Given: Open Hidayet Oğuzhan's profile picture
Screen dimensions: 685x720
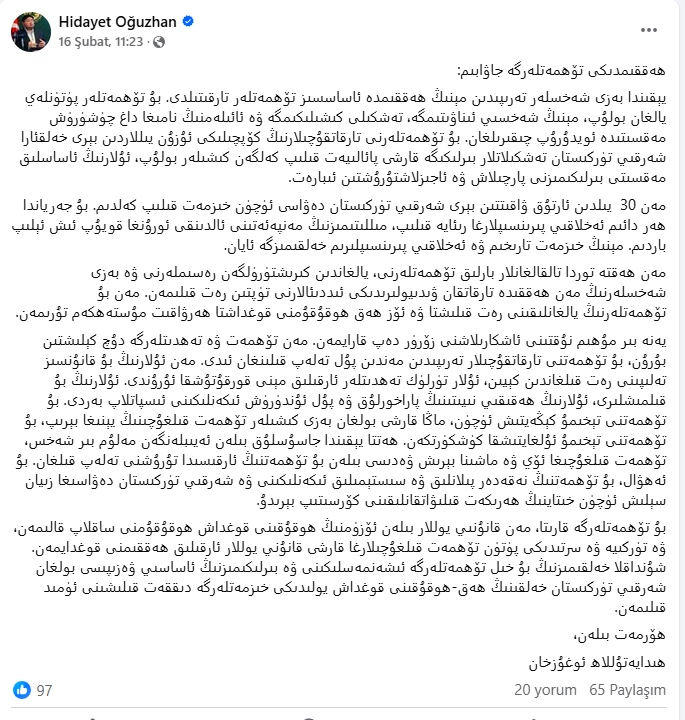Looking at the screenshot, I should pyautogui.click(x=30, y=31).
